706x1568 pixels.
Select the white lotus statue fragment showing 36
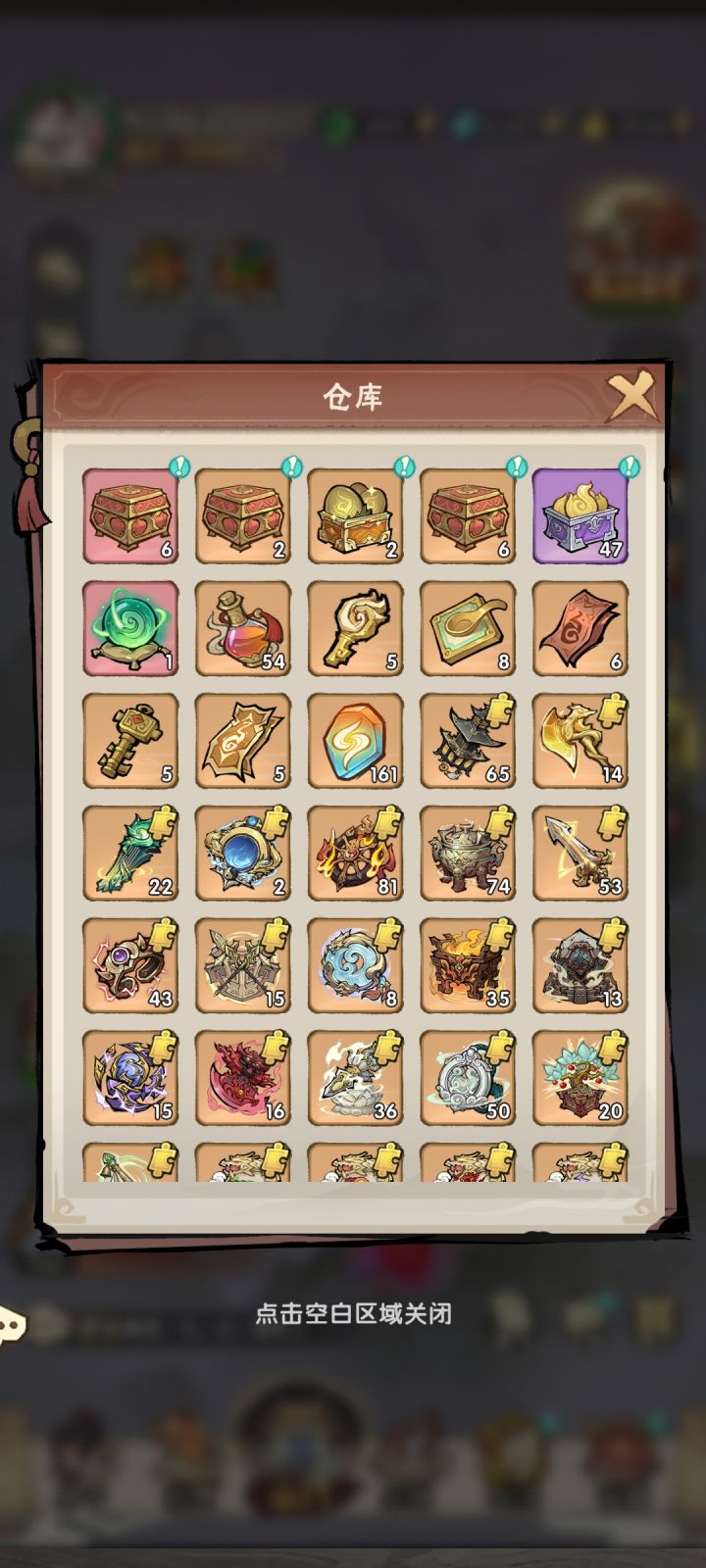pos(356,1077)
